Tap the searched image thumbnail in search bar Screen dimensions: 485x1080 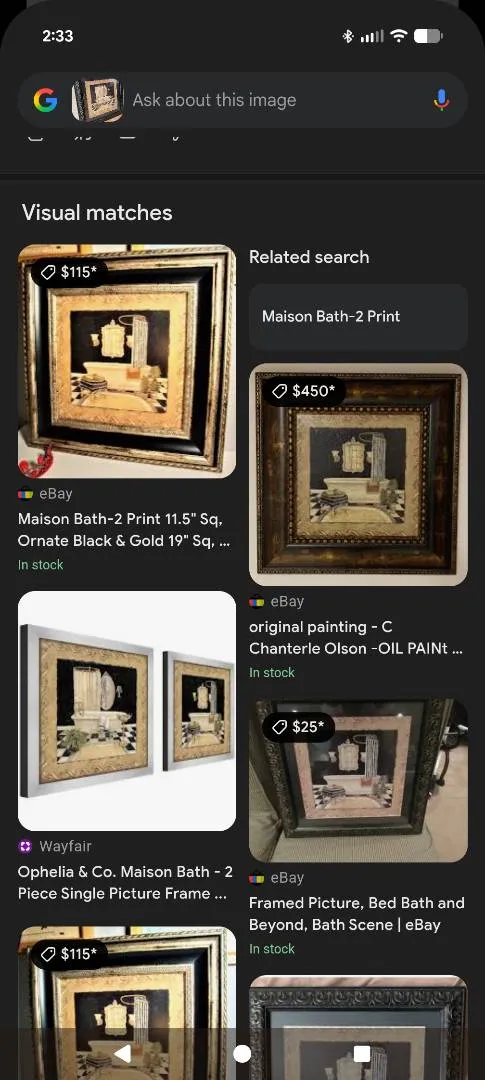pyautogui.click(x=98, y=101)
